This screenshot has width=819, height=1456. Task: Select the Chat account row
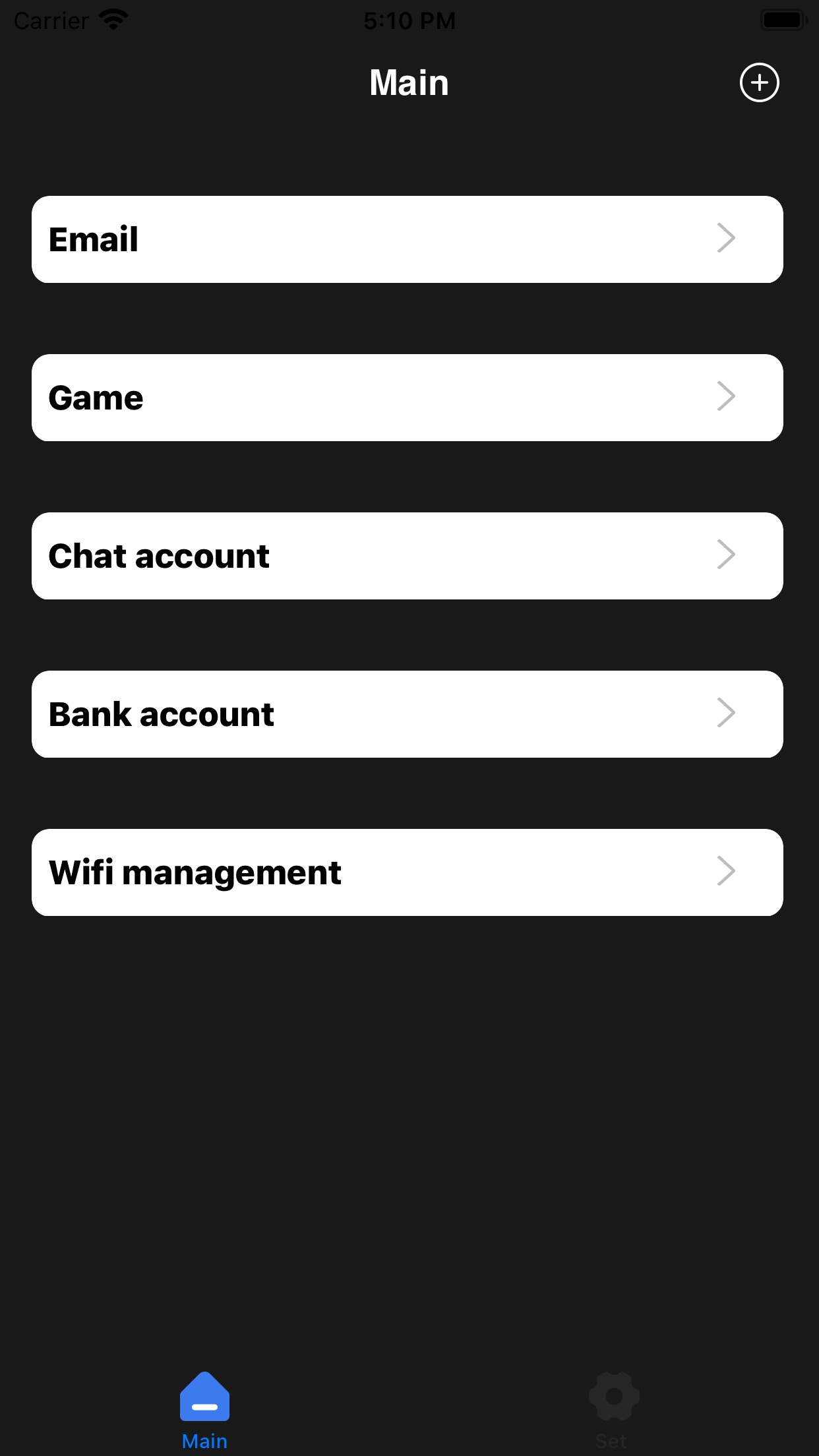[408, 556]
